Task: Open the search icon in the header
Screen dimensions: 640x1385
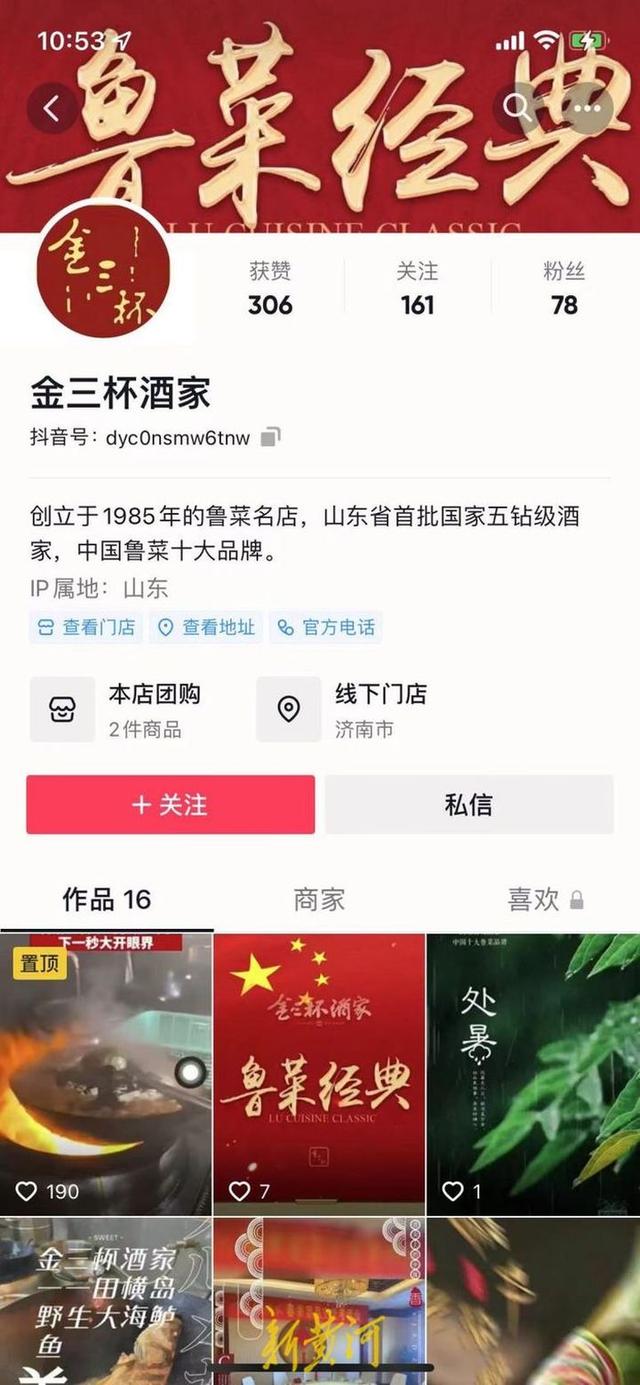Action: (x=518, y=108)
